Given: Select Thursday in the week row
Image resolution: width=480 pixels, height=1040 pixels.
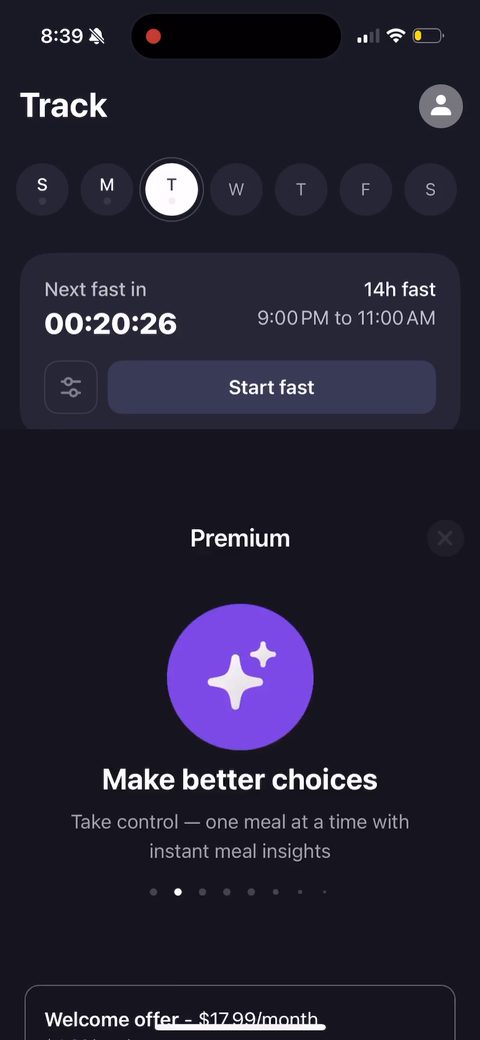Looking at the screenshot, I should (x=301, y=190).
